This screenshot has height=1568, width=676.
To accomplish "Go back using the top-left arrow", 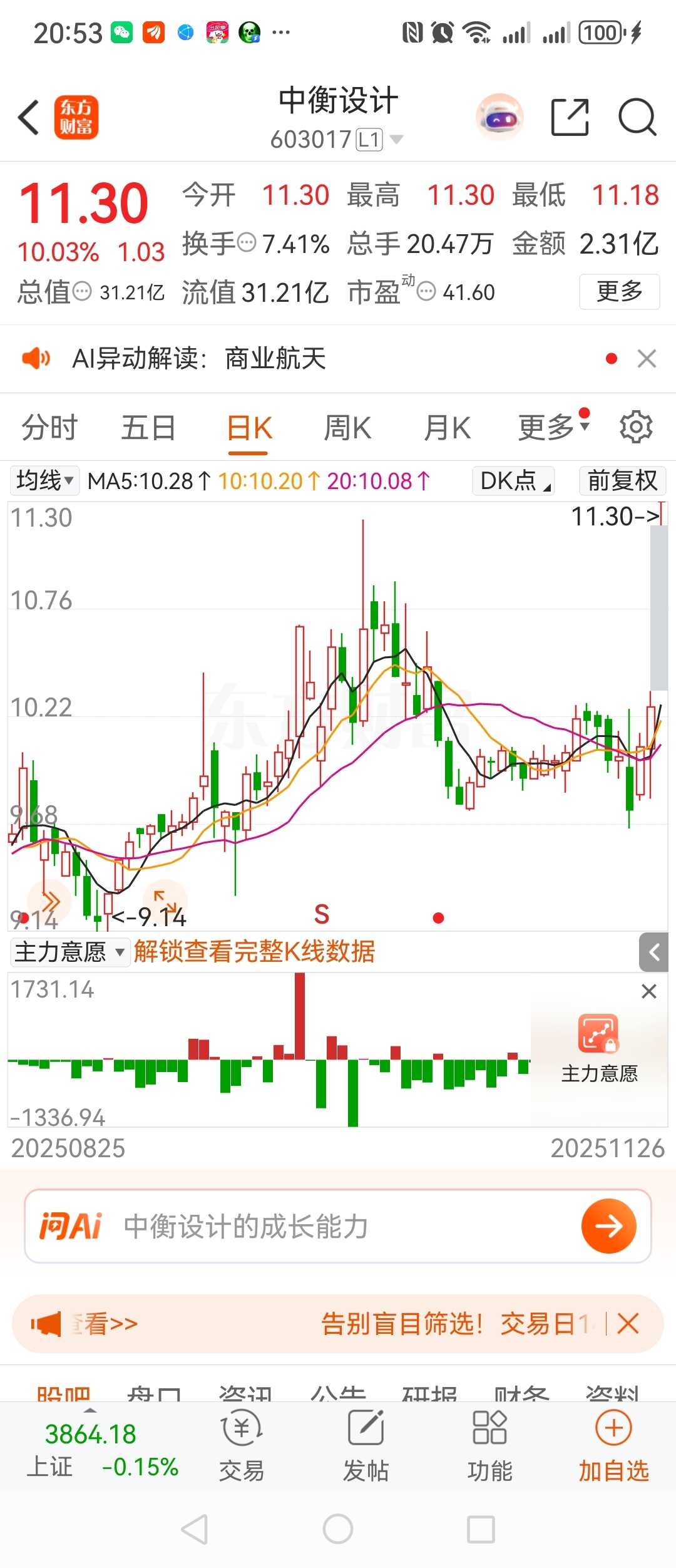I will (29, 117).
